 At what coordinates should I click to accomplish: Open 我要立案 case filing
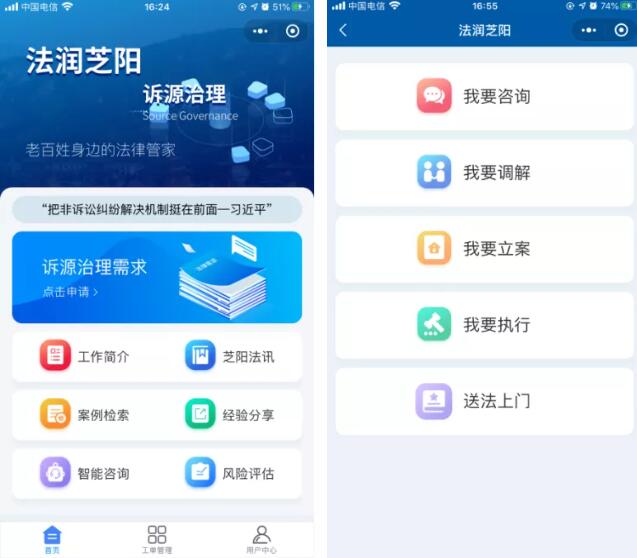tap(485, 249)
